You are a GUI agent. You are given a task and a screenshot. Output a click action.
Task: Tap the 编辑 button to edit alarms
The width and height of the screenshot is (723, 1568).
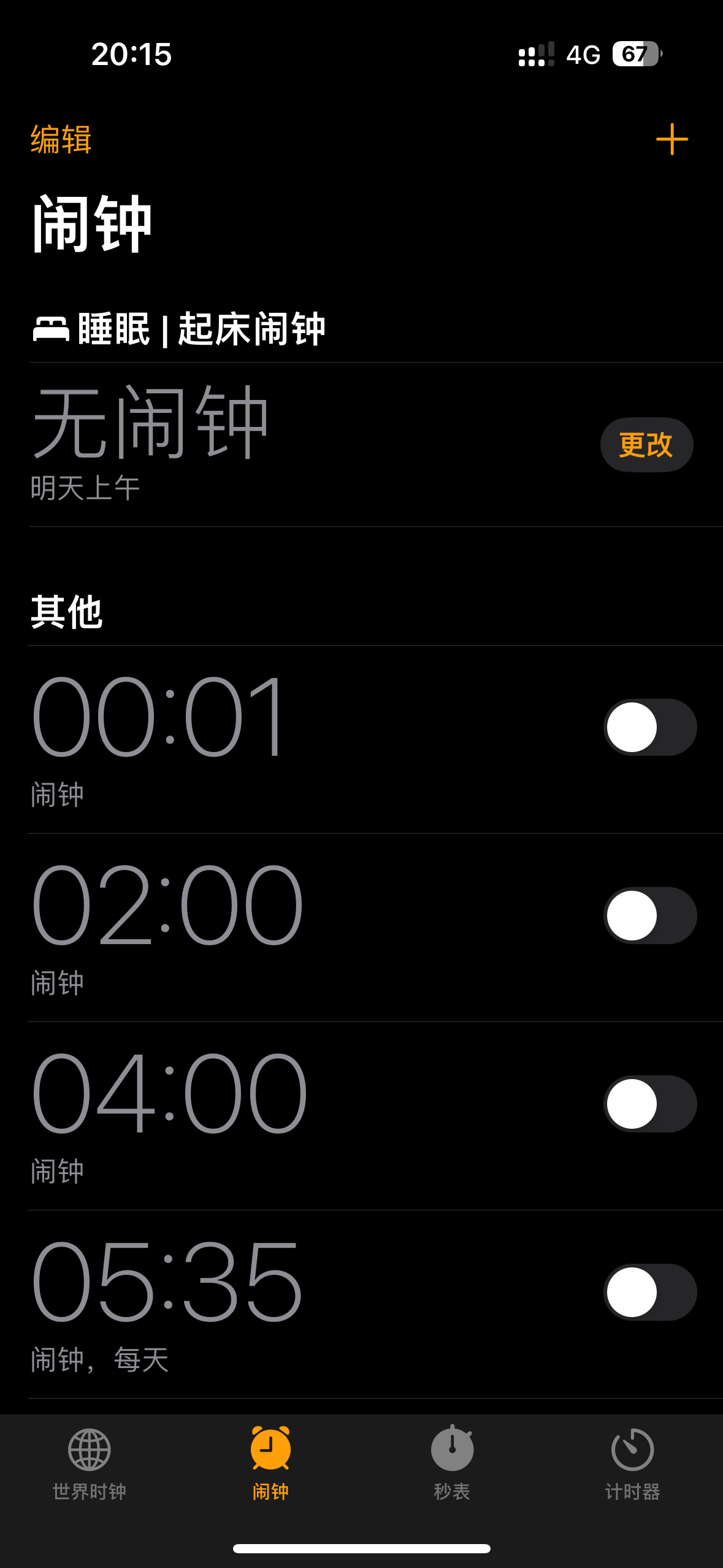[x=61, y=139]
